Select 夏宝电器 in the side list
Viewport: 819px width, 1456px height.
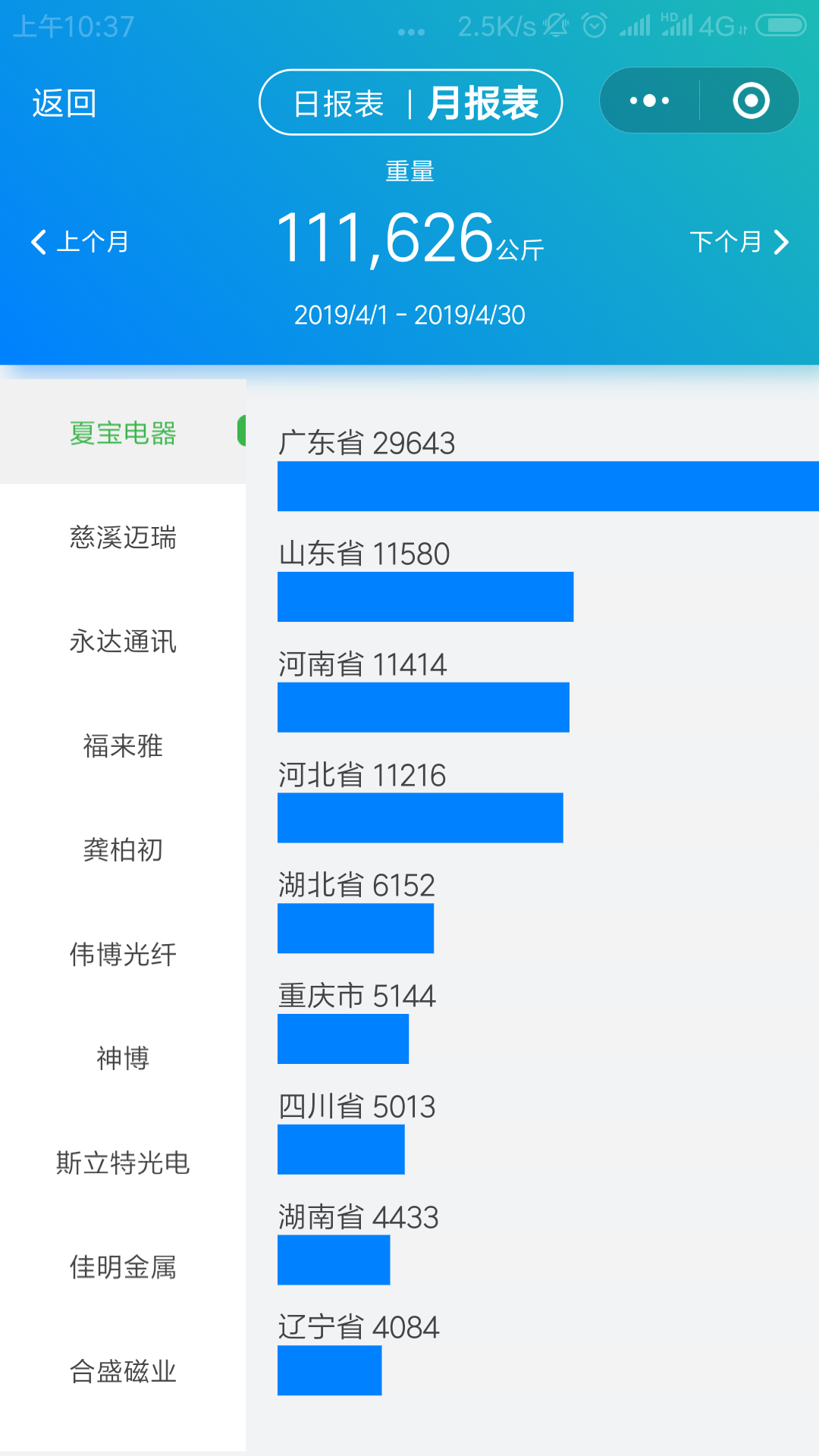(x=123, y=432)
